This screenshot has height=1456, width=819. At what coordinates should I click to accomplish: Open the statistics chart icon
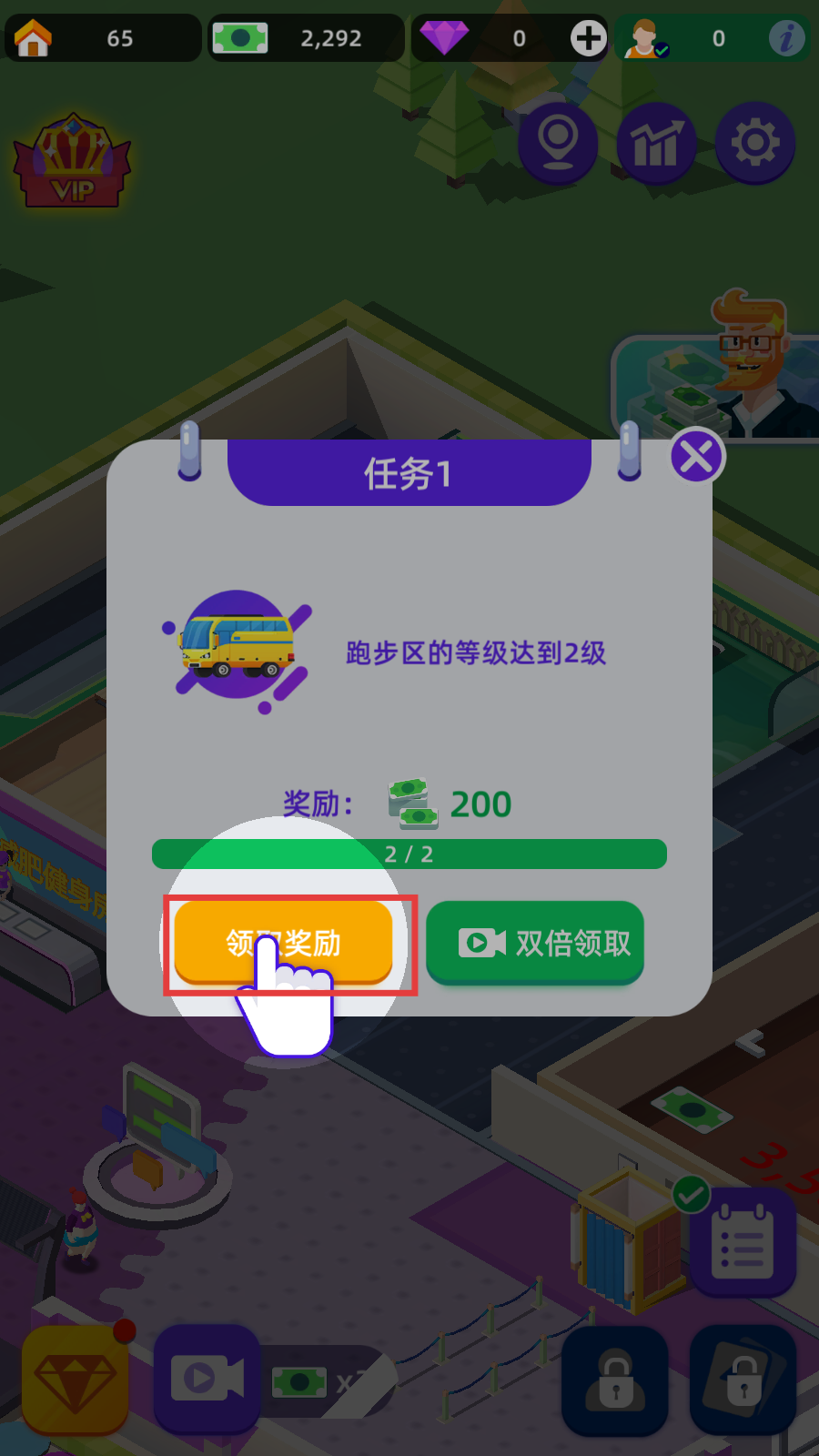pos(656,143)
